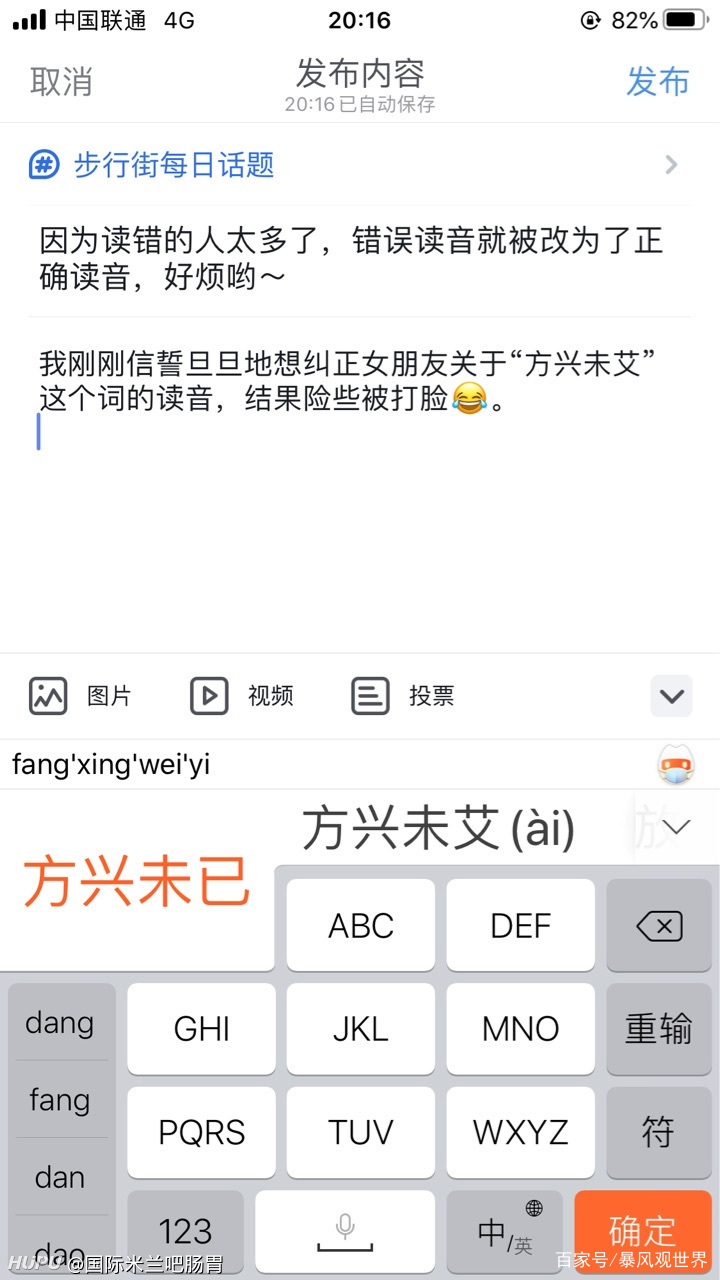Tap the 重输 re-enter key
The image size is (720, 1280).
click(x=659, y=1029)
